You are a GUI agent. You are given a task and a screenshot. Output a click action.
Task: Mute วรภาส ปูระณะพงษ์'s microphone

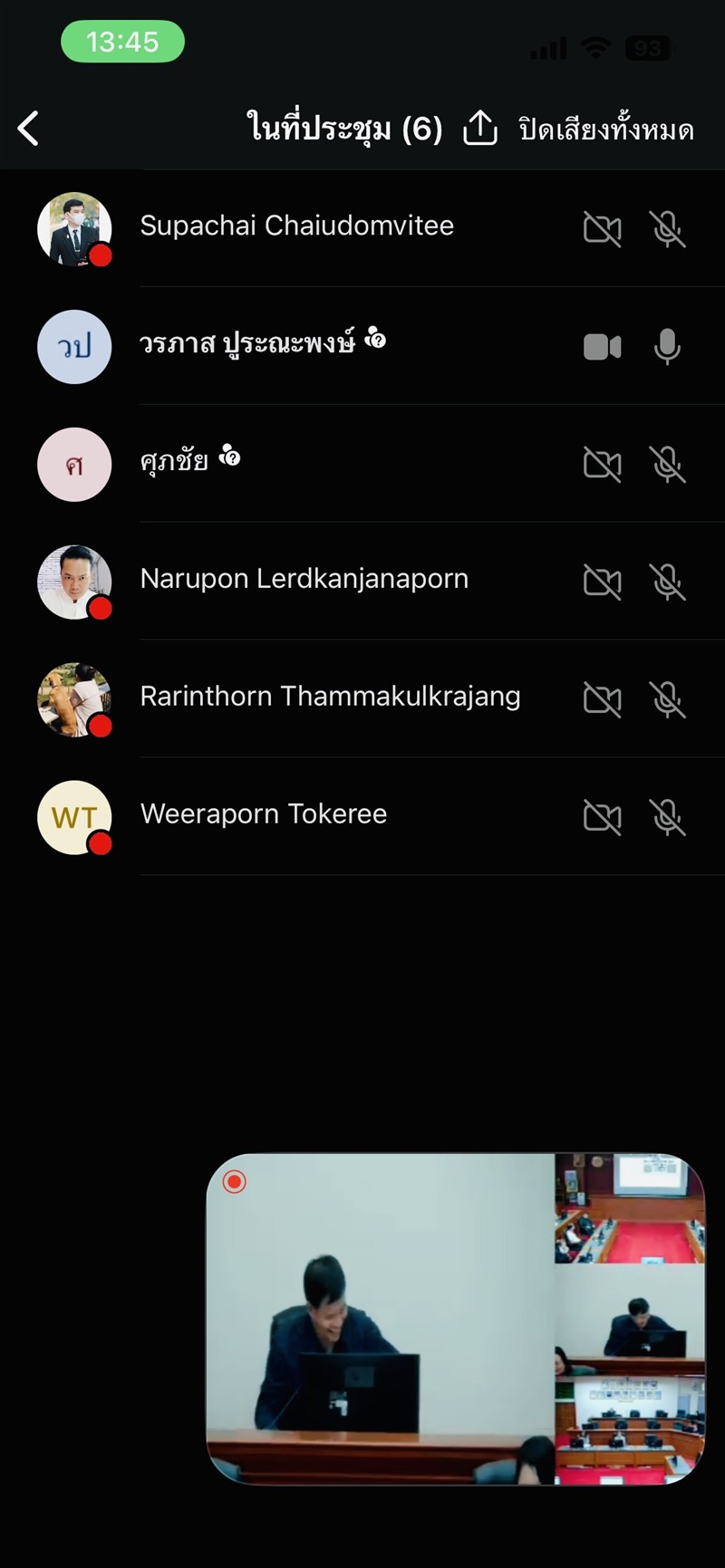click(x=668, y=347)
